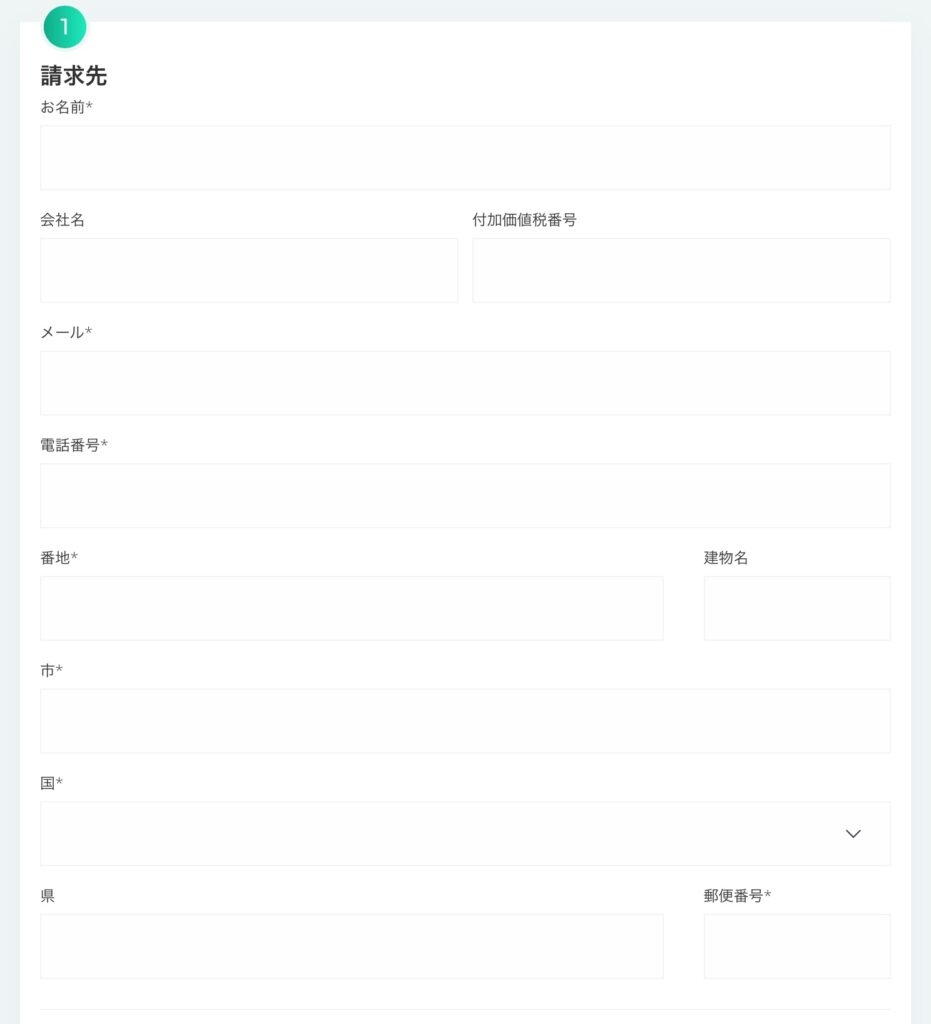
Task: Focus the 電話番号 phone number field
Action: 465,496
